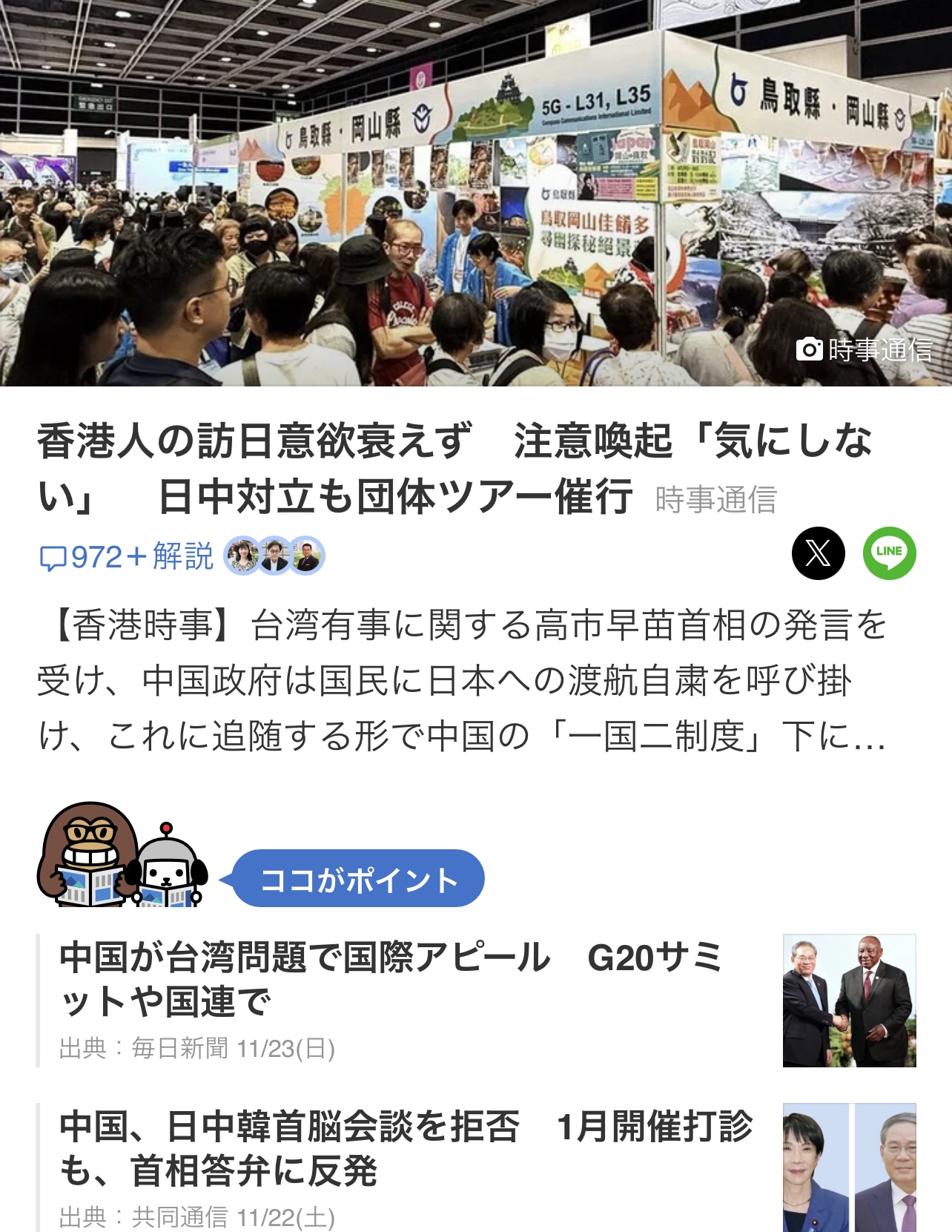
Task: Open the Hong Kong travel fair article image
Action: pos(476,193)
